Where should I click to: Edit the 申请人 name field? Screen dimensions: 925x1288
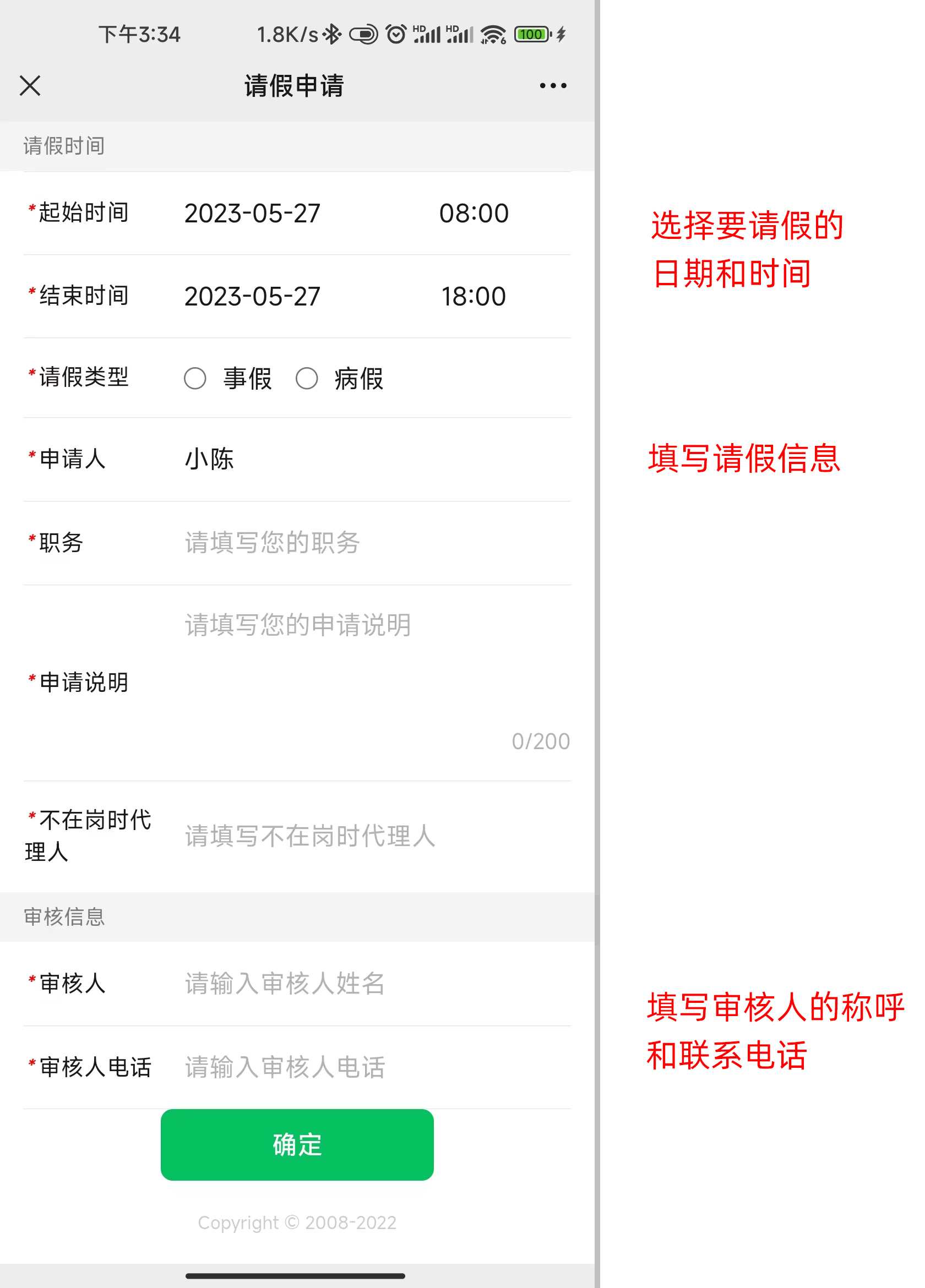pos(341,459)
